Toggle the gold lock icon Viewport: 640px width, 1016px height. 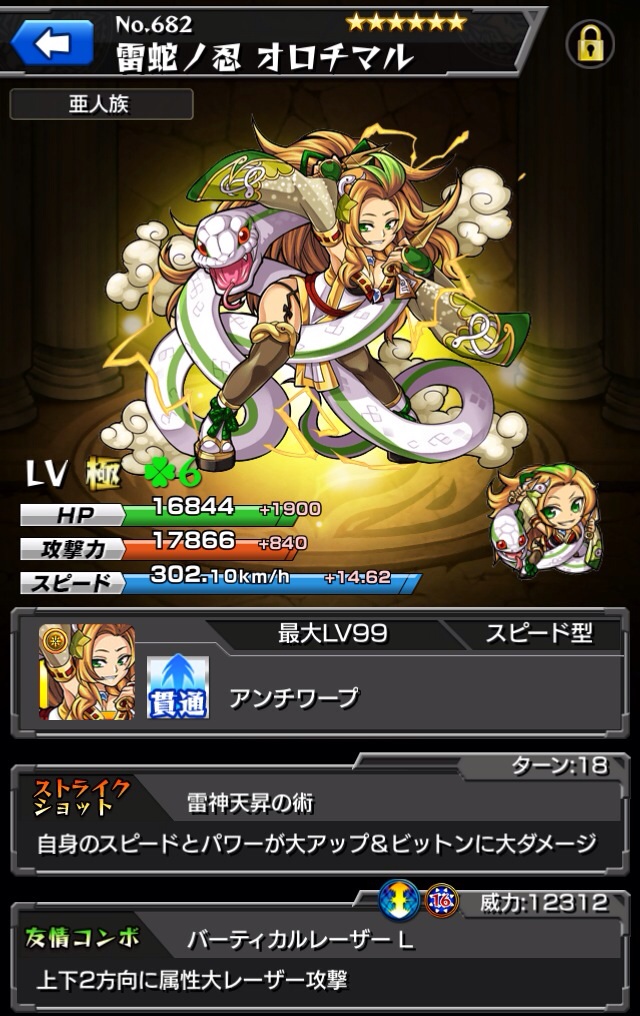(x=590, y=43)
